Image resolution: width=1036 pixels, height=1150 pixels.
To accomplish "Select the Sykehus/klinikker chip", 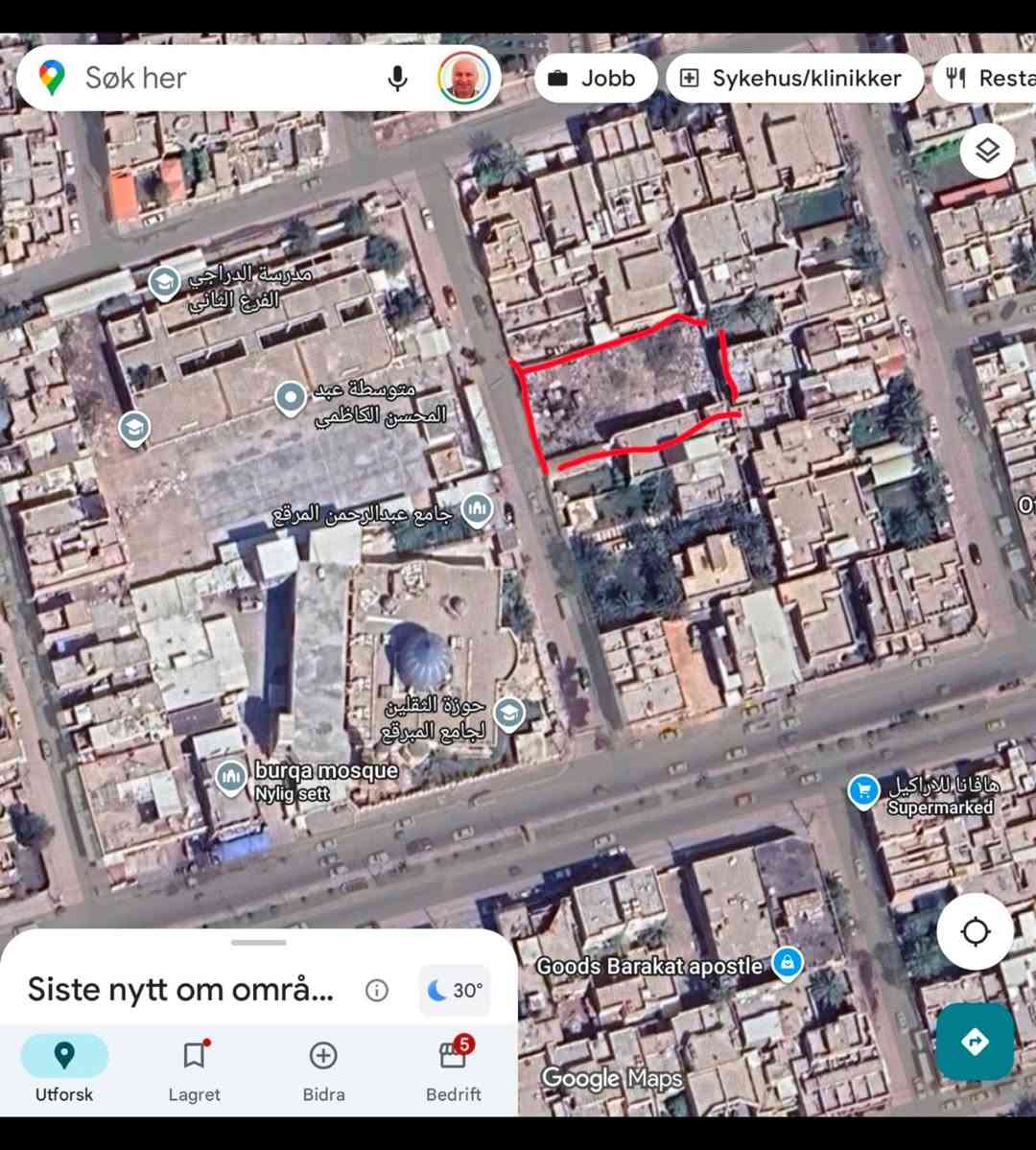I will [x=794, y=78].
